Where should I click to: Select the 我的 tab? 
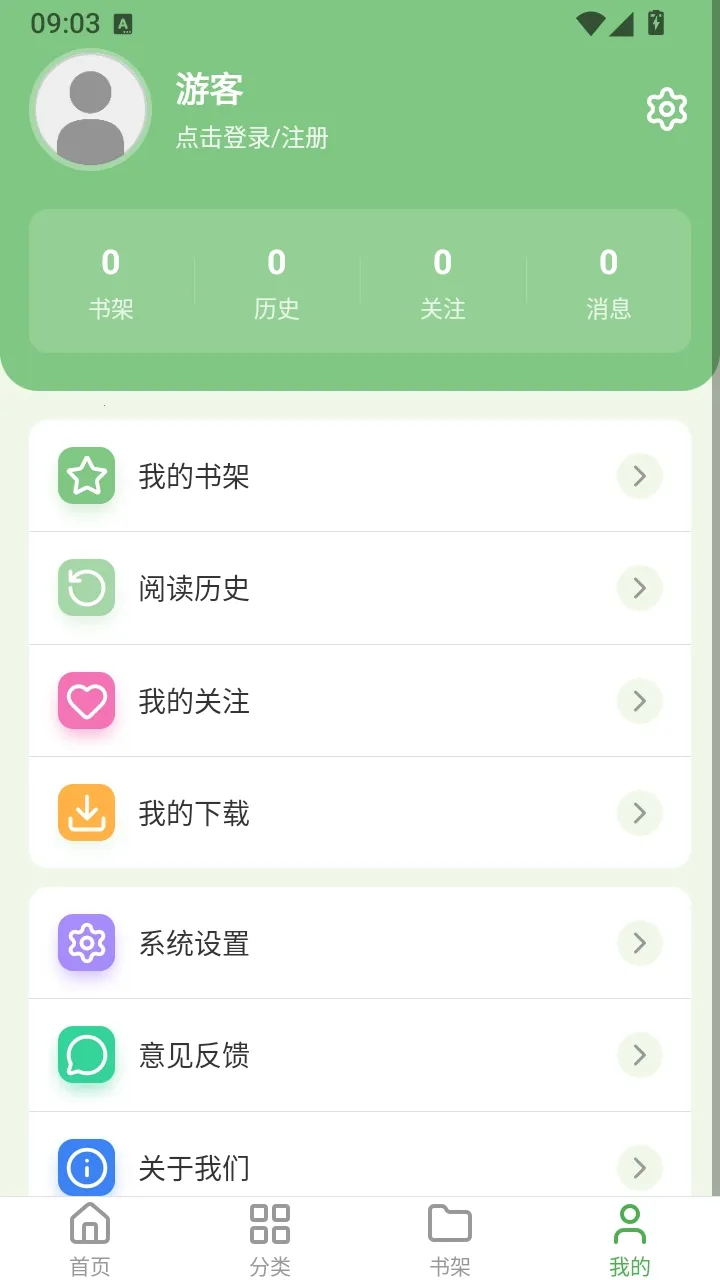[x=630, y=1239]
